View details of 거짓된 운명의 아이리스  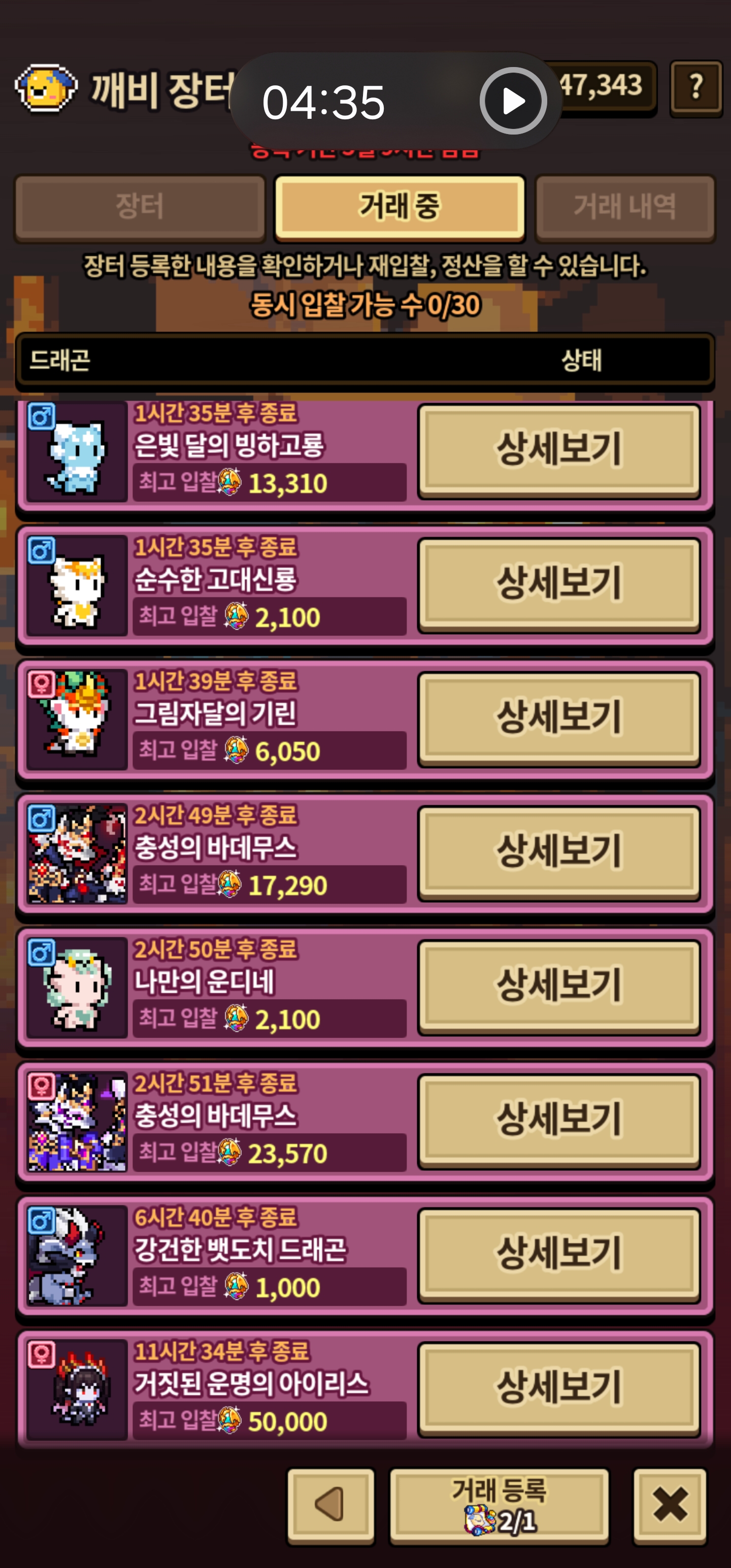pos(559,1388)
